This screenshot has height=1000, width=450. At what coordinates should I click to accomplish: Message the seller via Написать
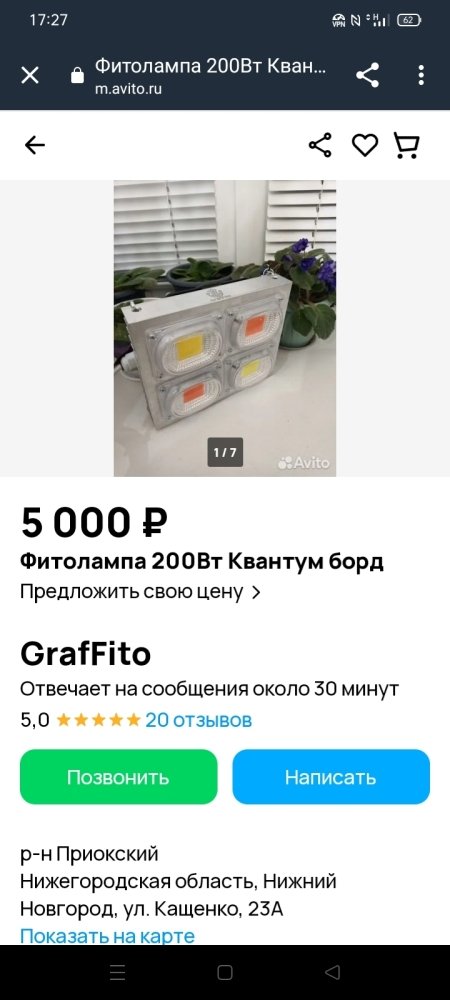coord(331,777)
